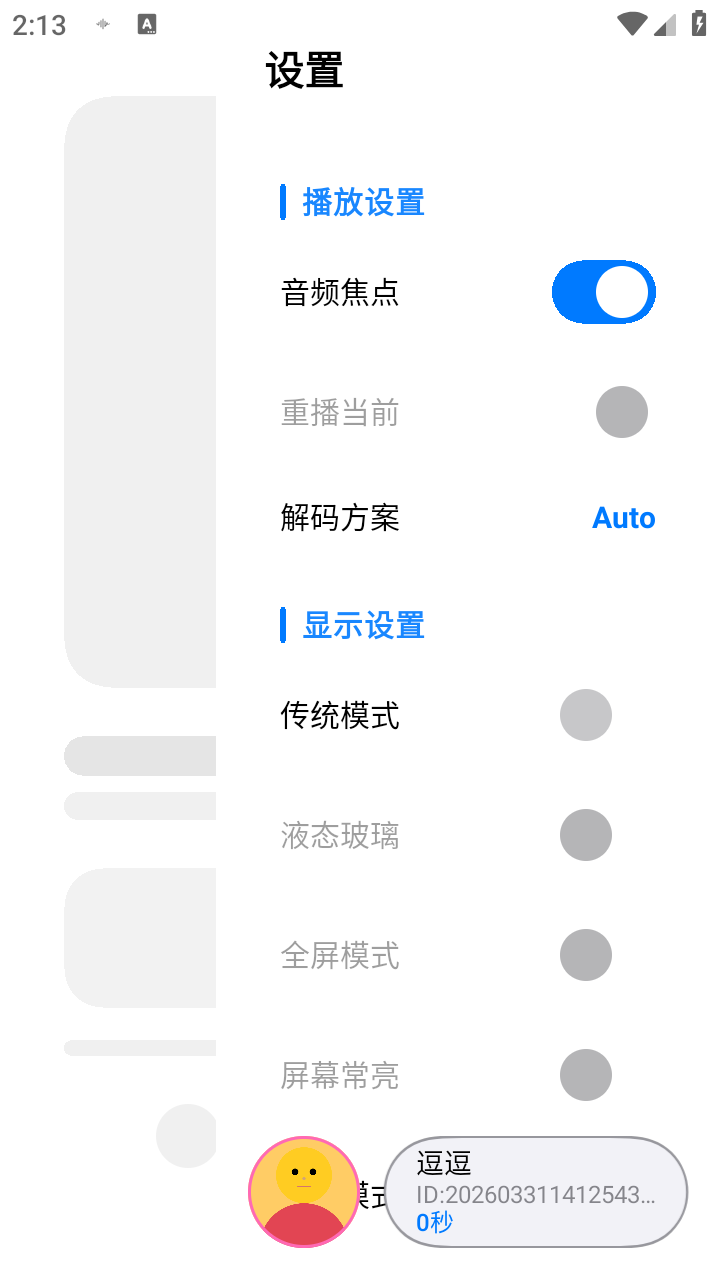This screenshot has width=720, height=1280.
Task: Tap the Wi-Fi icon in status bar
Action: [x=631, y=24]
